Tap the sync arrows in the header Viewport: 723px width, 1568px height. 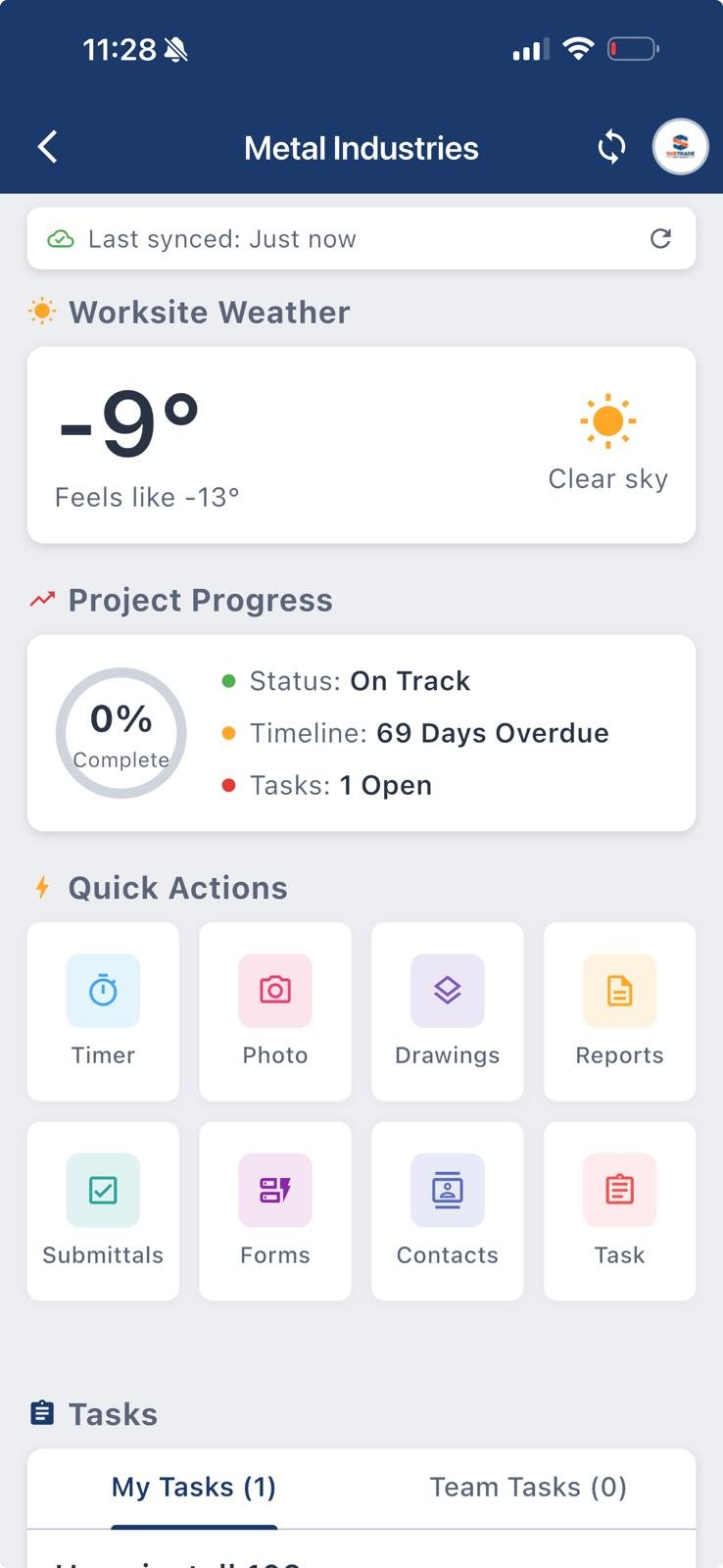coord(610,147)
